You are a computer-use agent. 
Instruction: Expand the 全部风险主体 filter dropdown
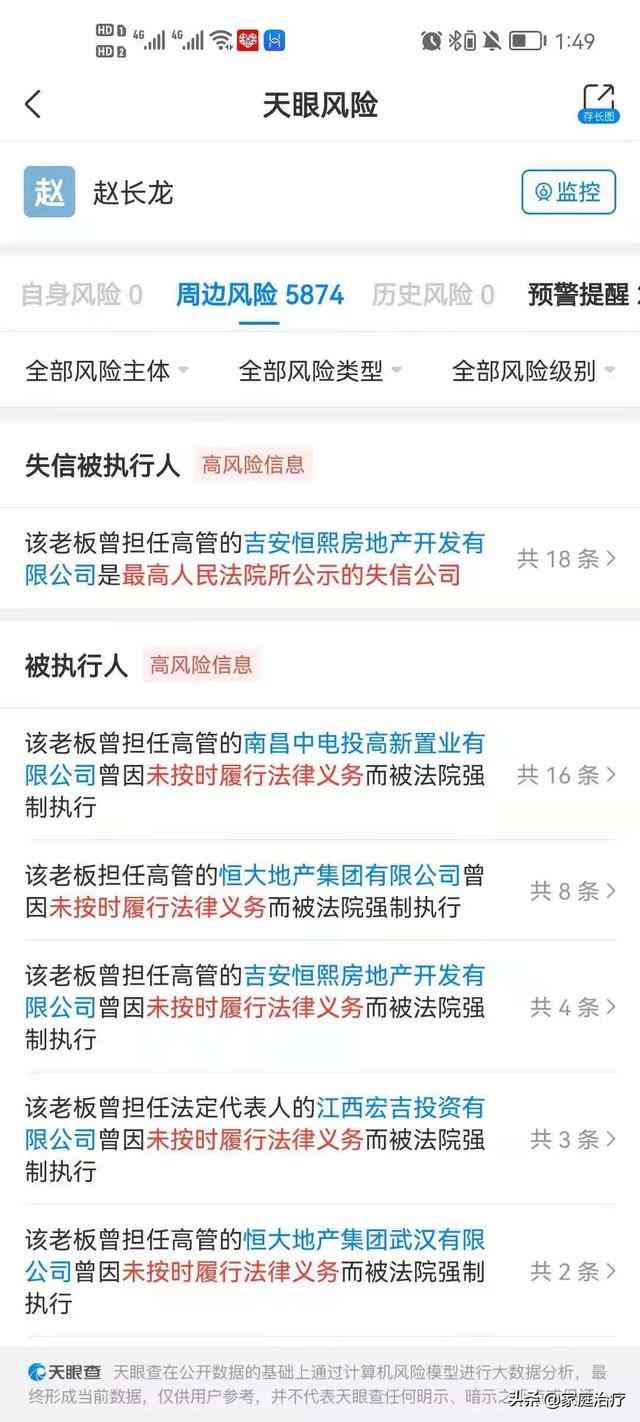[x=107, y=371]
